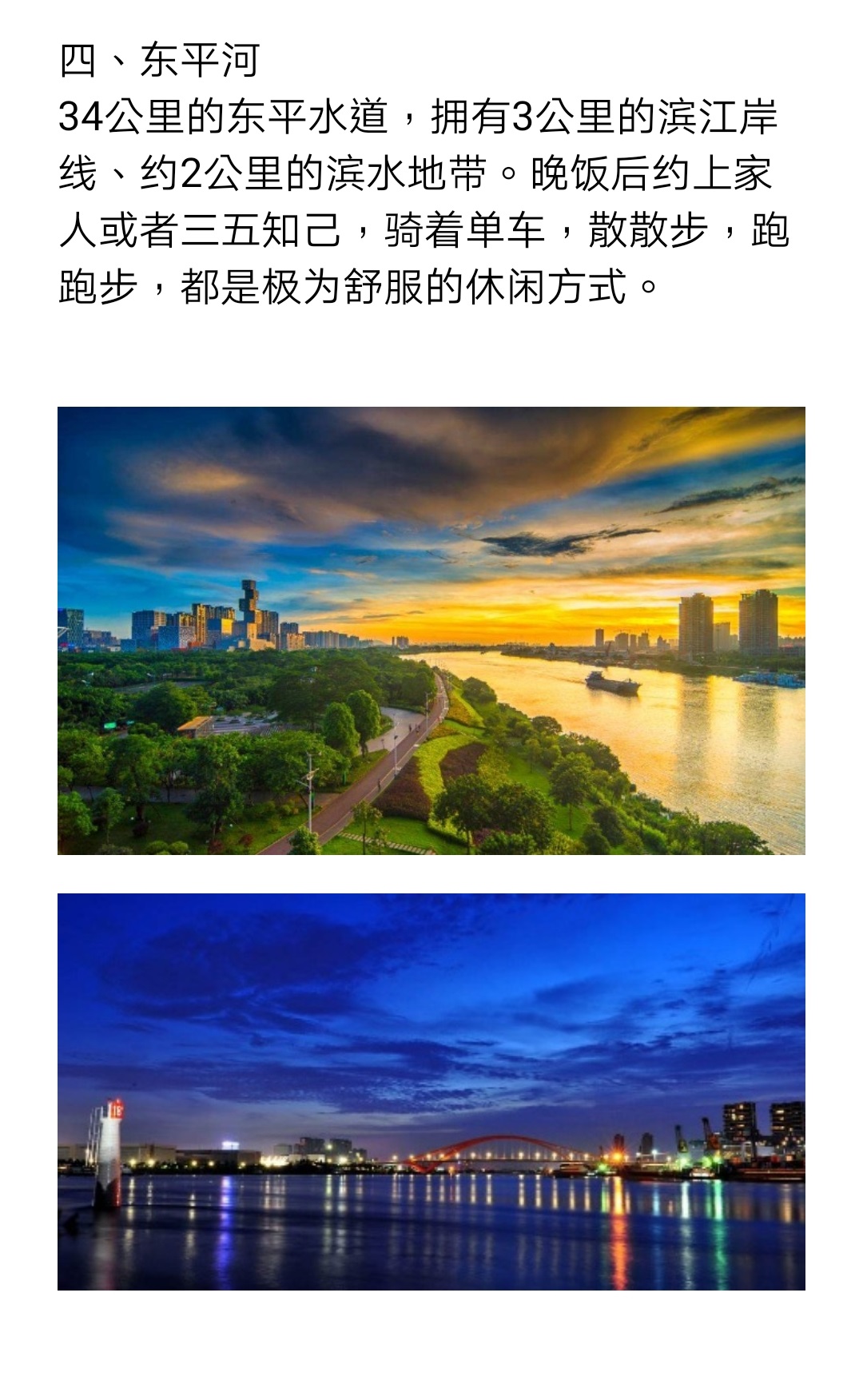Open the night bridge river photo
Screen dimensions: 863x1400
click(431, 1092)
